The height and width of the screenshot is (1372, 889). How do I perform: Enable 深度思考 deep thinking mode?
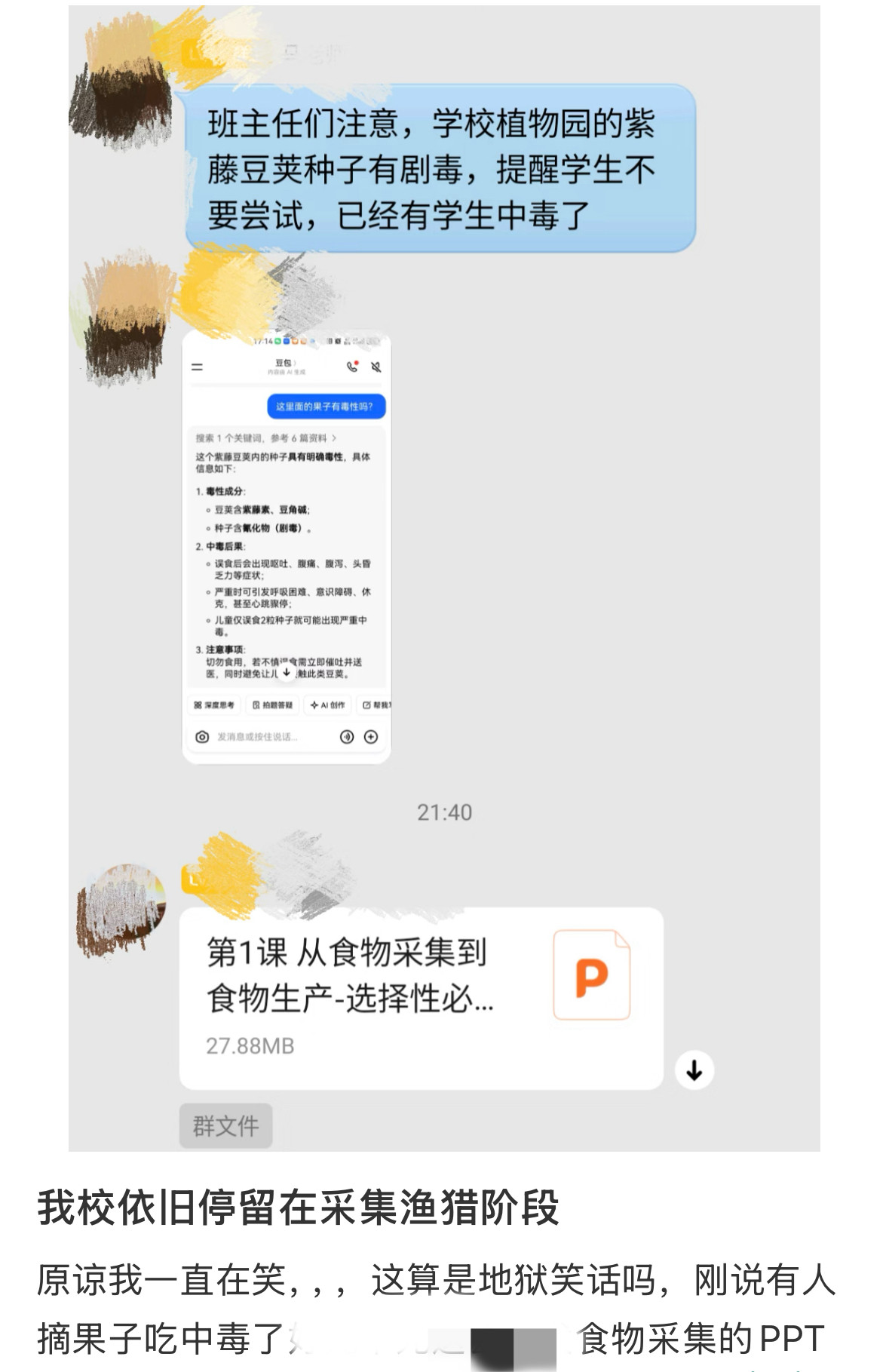pyautogui.click(x=215, y=704)
